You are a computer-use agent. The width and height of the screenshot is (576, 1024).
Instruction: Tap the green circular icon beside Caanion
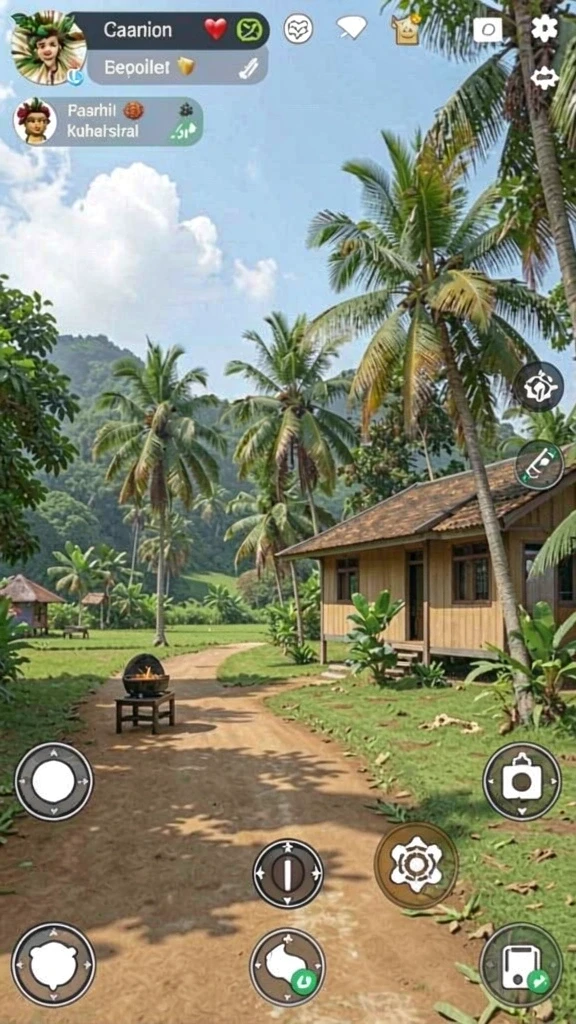coord(249,29)
